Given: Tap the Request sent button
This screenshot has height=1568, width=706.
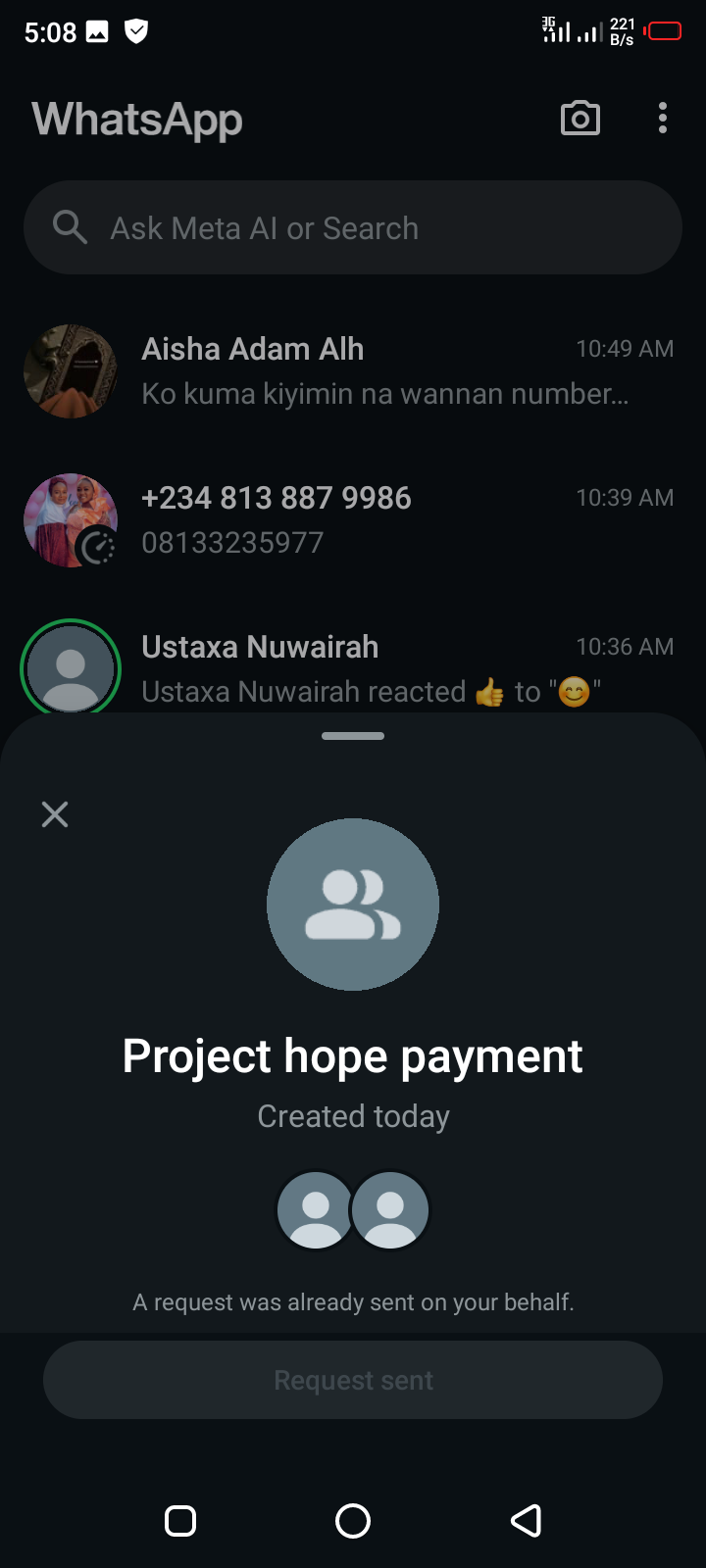Looking at the screenshot, I should [353, 1380].
